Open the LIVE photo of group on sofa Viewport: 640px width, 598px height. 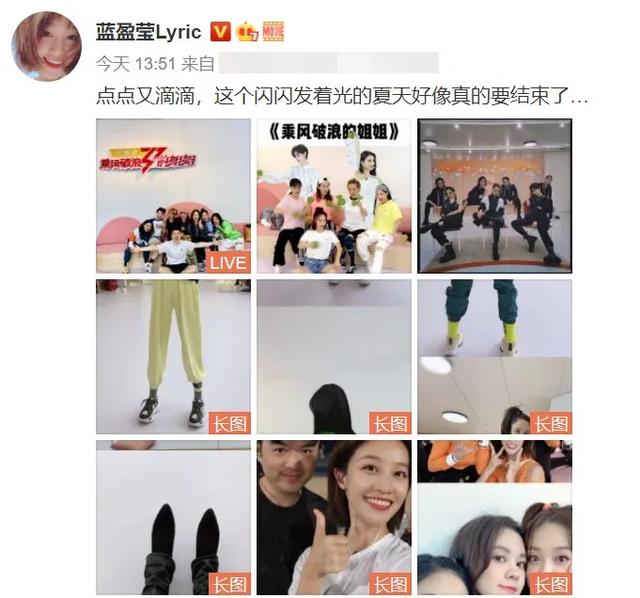click(x=173, y=196)
